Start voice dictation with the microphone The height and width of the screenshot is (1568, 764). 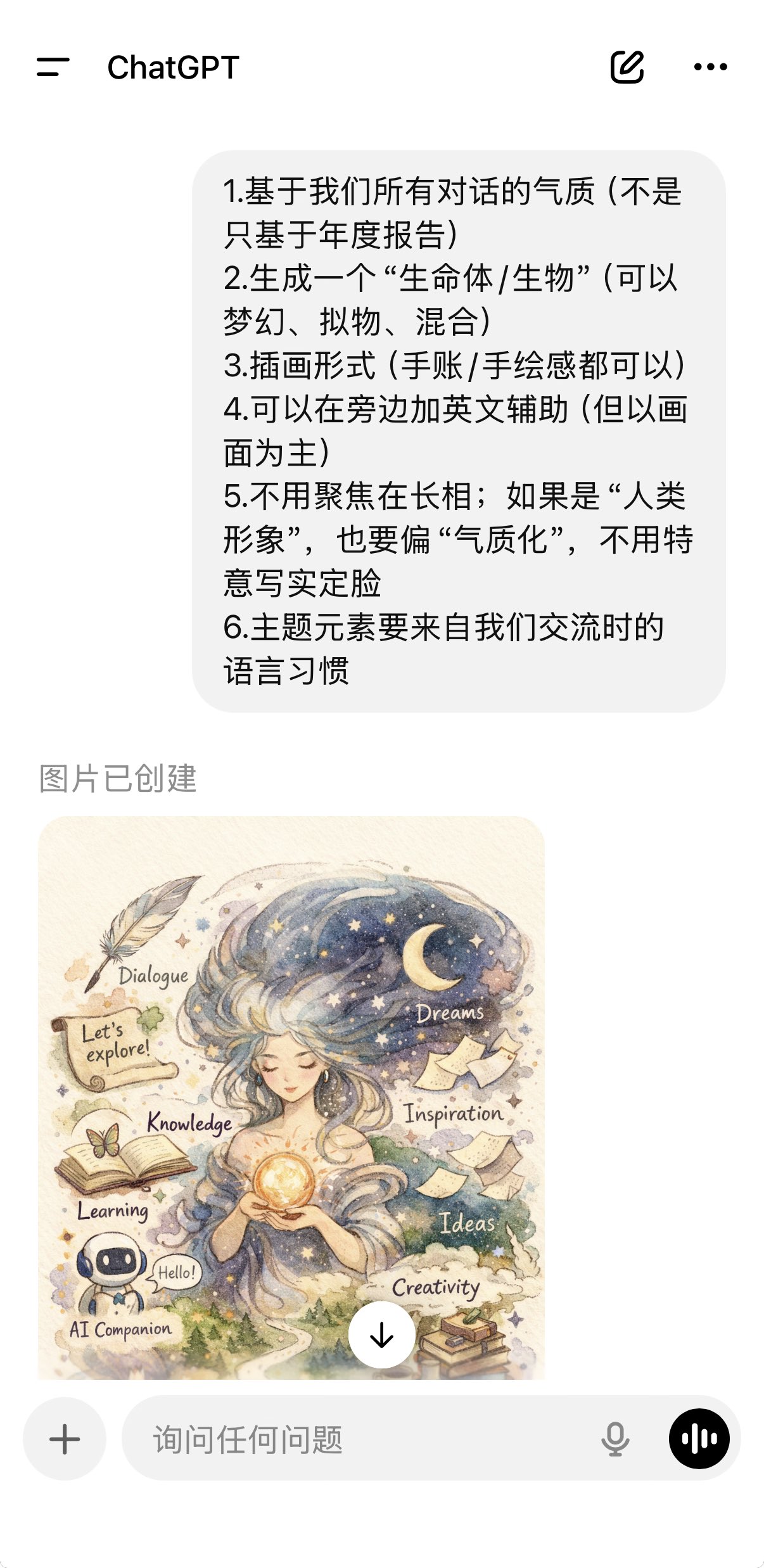(614, 1439)
